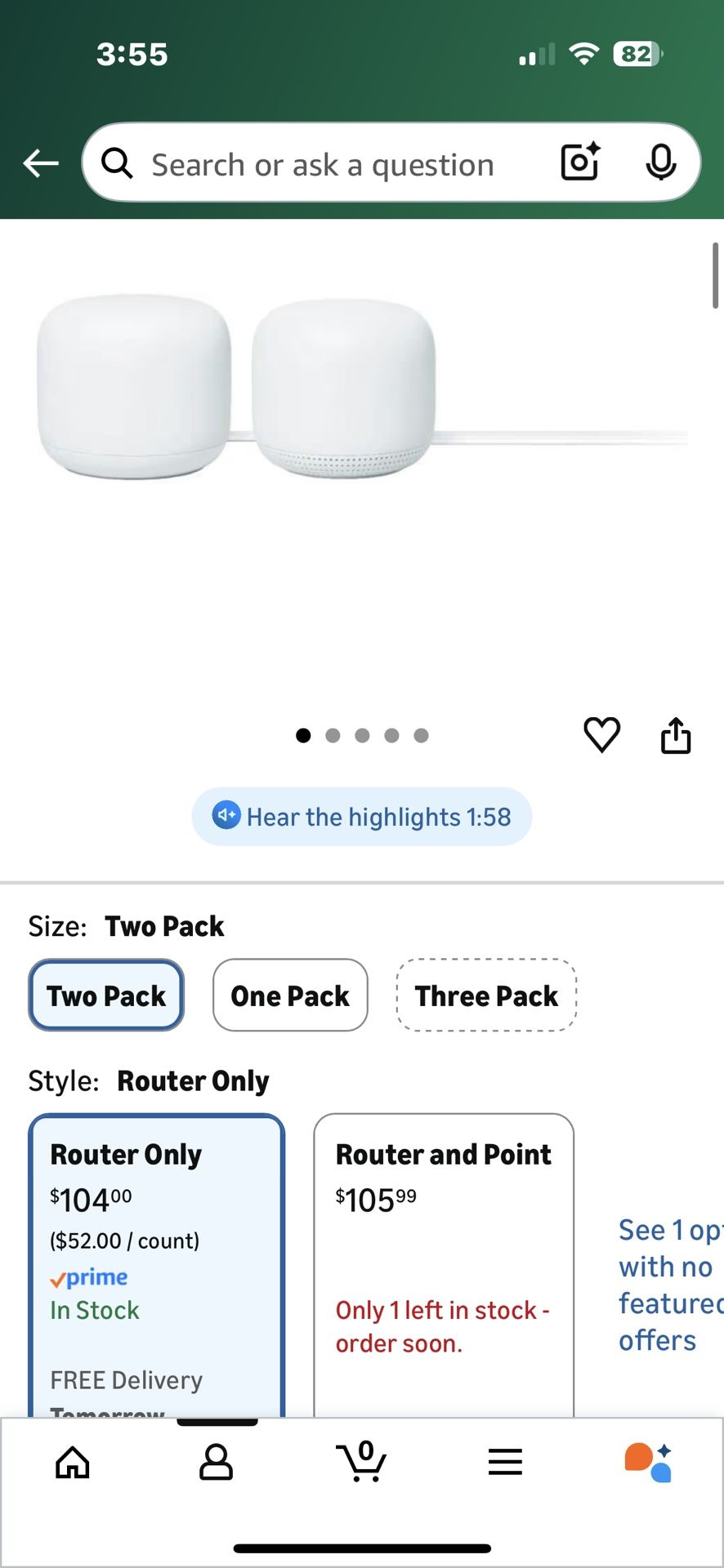
Task: Start a voice search with the microphone
Action: [662, 163]
